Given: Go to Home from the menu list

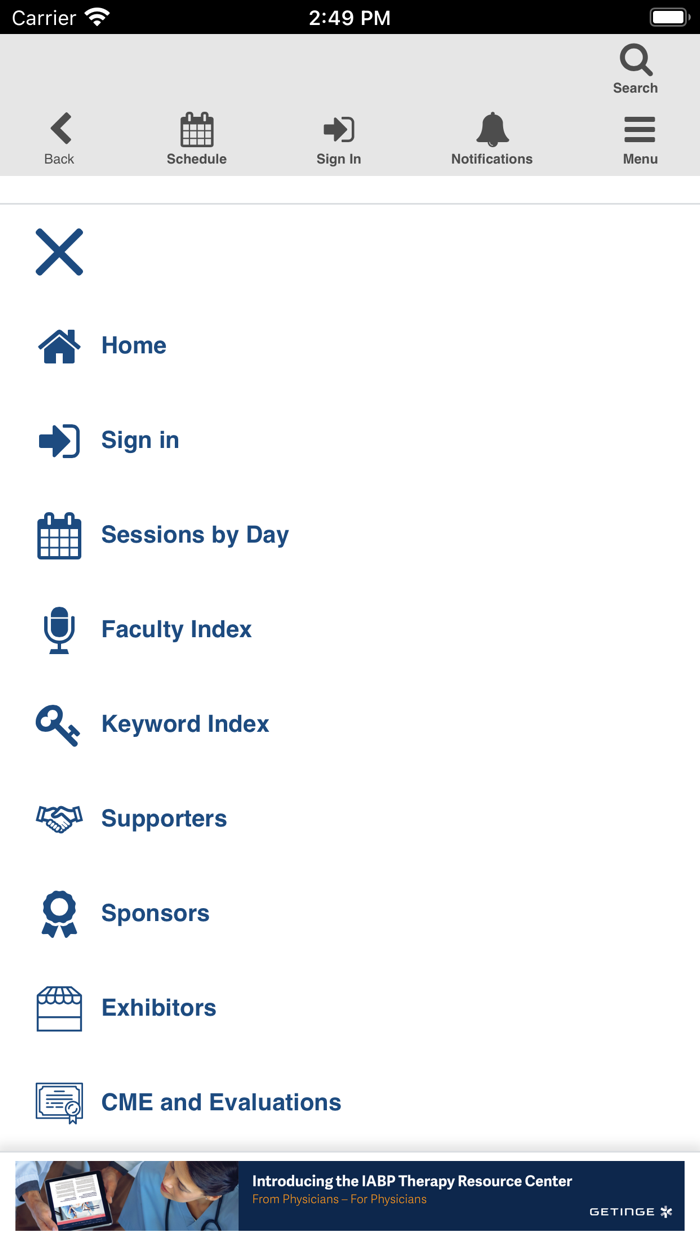Looking at the screenshot, I should [x=133, y=346].
